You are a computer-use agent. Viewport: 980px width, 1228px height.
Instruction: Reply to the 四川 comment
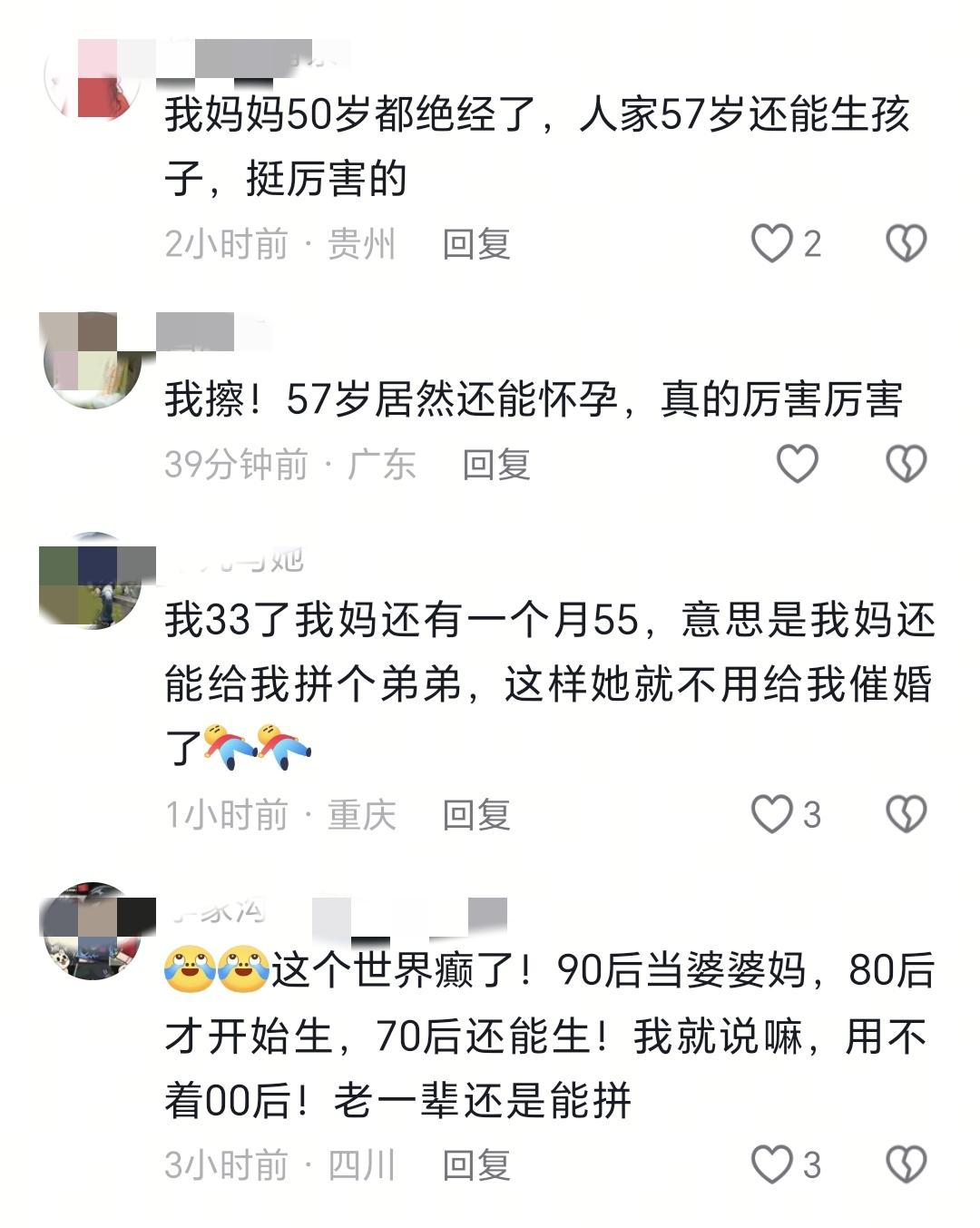[476, 1165]
